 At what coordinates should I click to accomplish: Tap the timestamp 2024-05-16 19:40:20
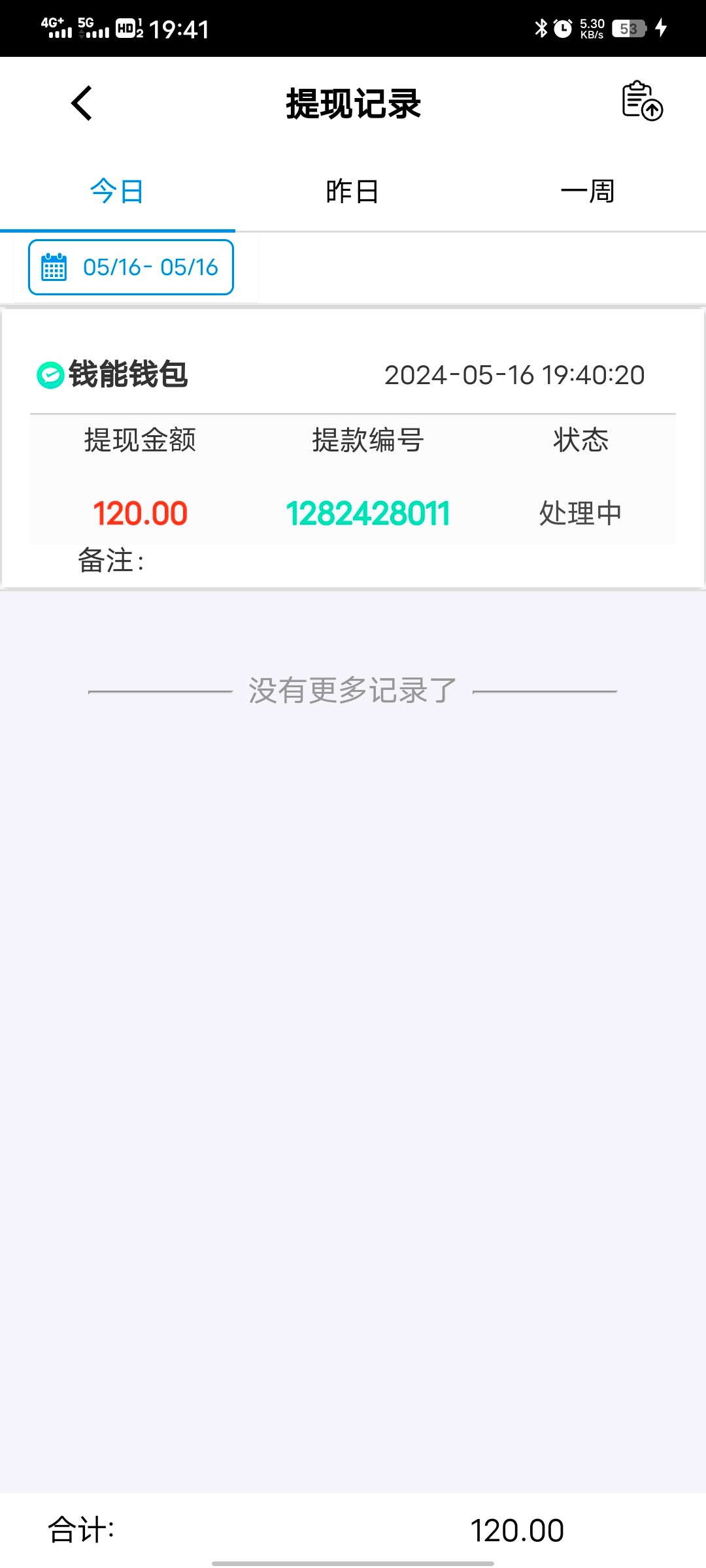(x=514, y=374)
